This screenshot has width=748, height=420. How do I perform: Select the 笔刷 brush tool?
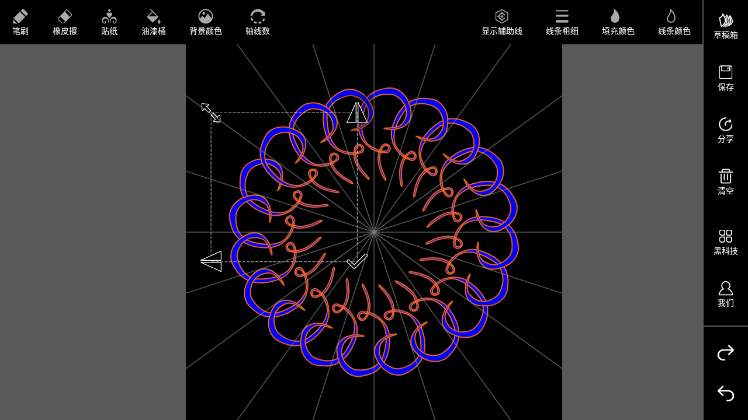pos(20,21)
